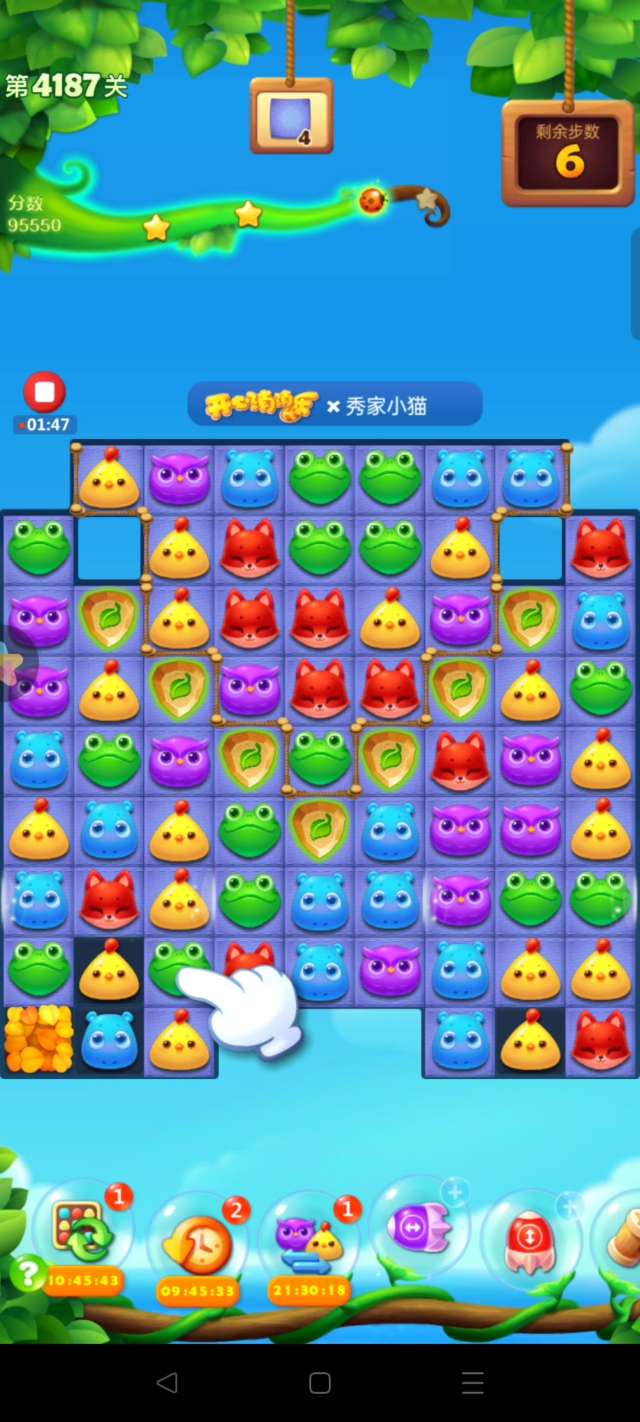Stop the screen recording
This screenshot has height=1422, width=640.
tap(44, 392)
